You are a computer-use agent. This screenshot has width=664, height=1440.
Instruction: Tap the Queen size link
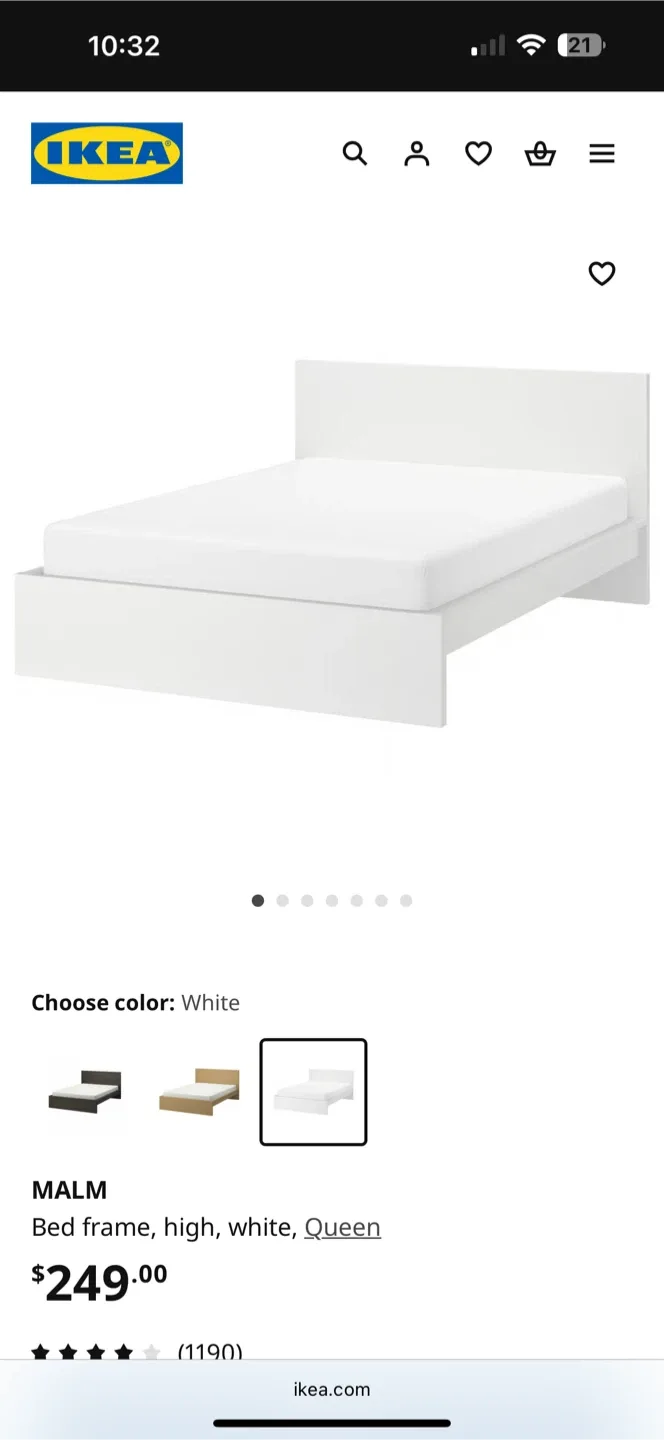click(x=342, y=1227)
